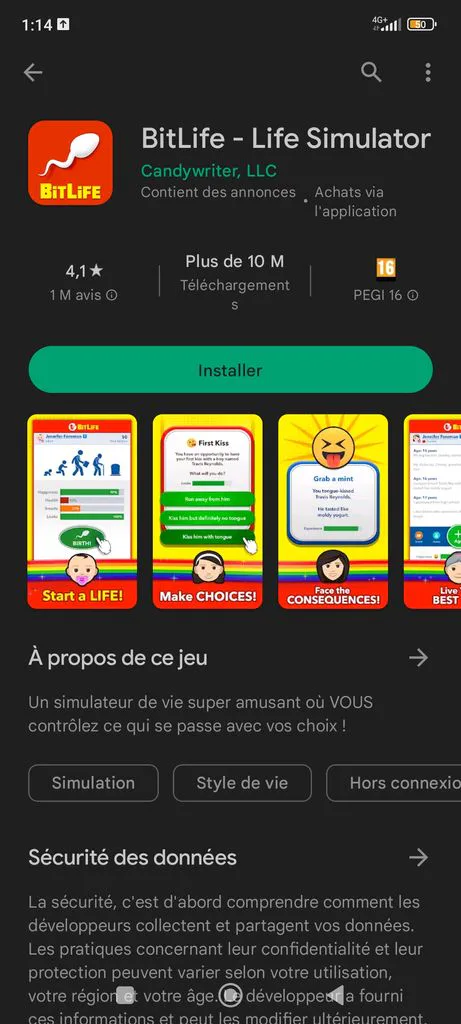Open the Make CHOICES screenshot
The height and width of the screenshot is (1024, 461).
tap(208, 511)
